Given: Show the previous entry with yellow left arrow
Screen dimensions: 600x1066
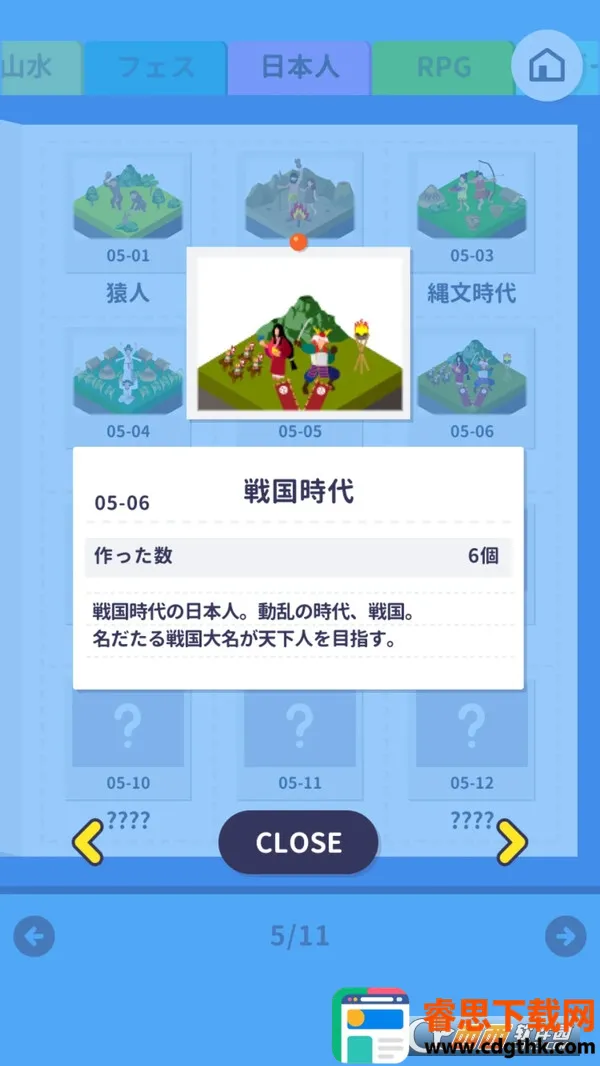Looking at the screenshot, I should pyautogui.click(x=88, y=842).
